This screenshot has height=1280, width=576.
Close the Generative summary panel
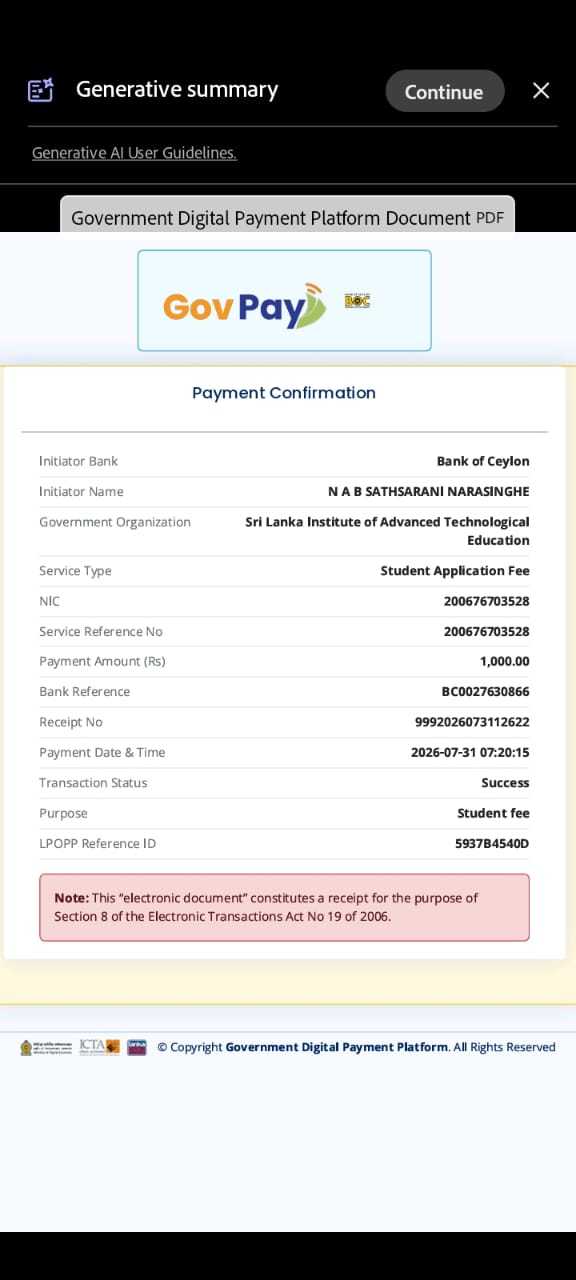click(x=541, y=91)
